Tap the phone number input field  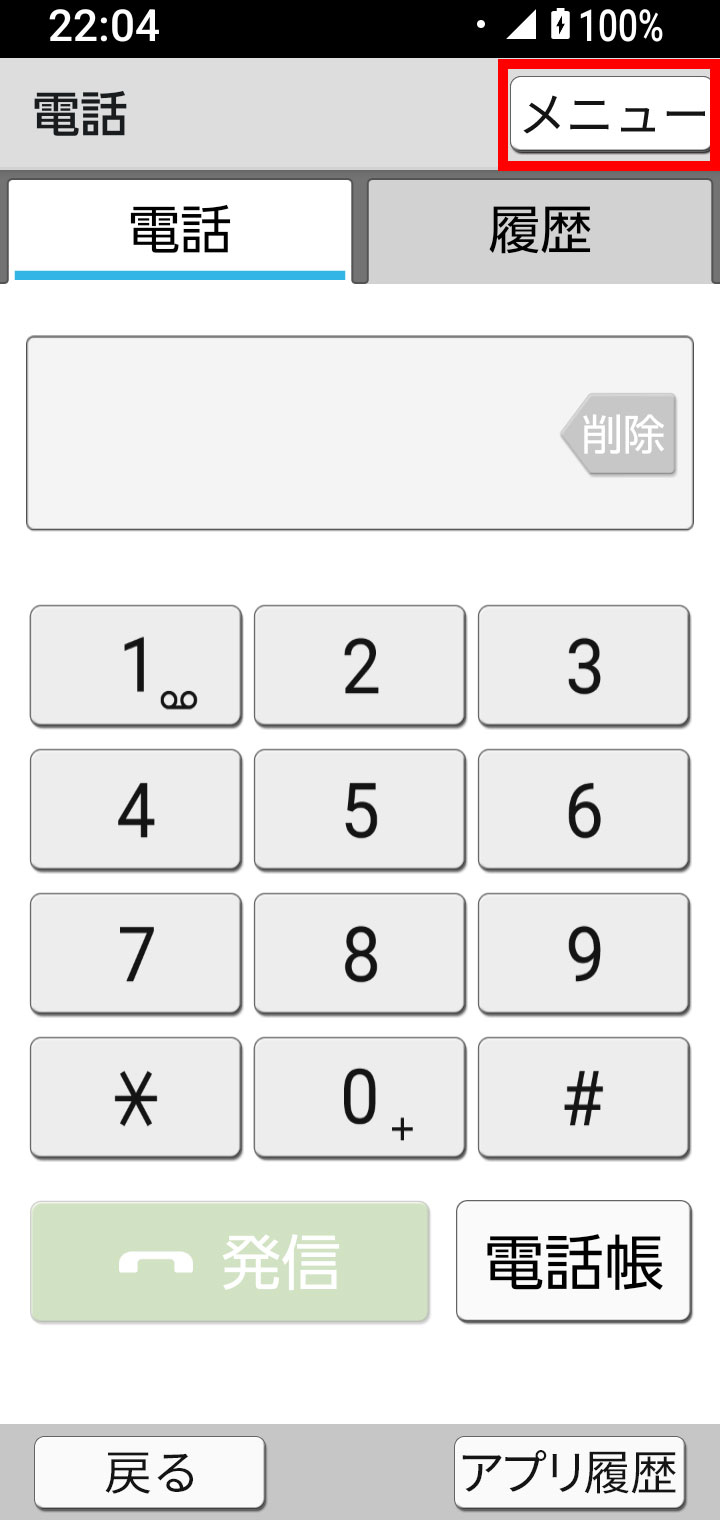point(290,433)
